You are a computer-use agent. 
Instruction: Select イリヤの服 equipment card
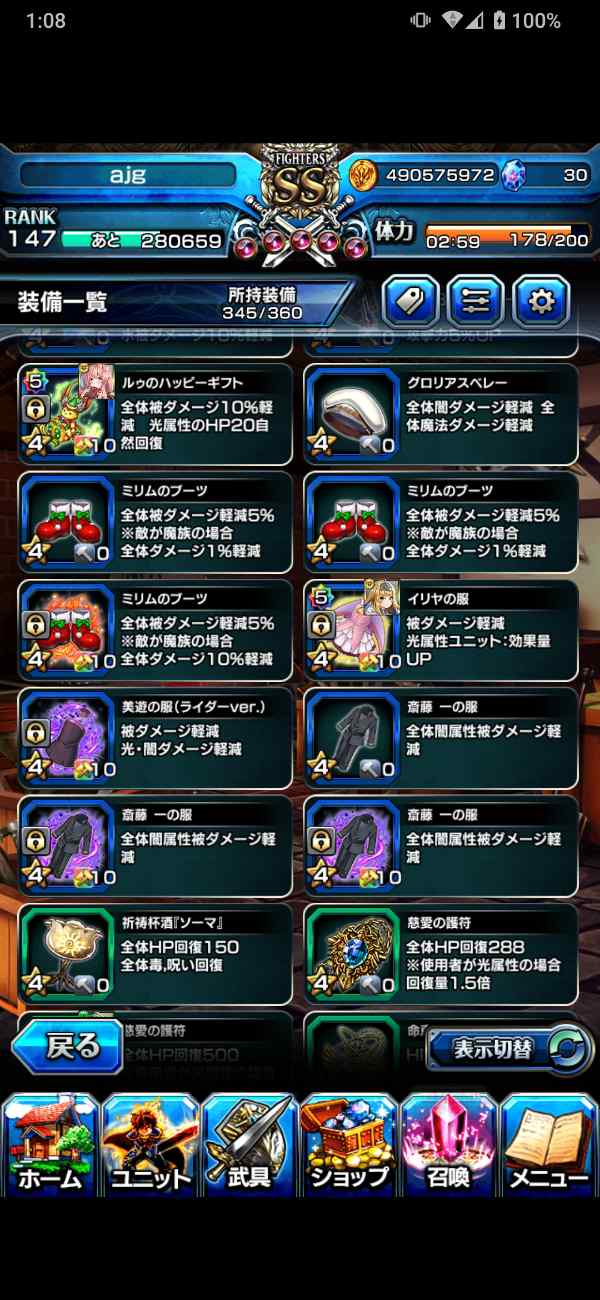point(441,629)
